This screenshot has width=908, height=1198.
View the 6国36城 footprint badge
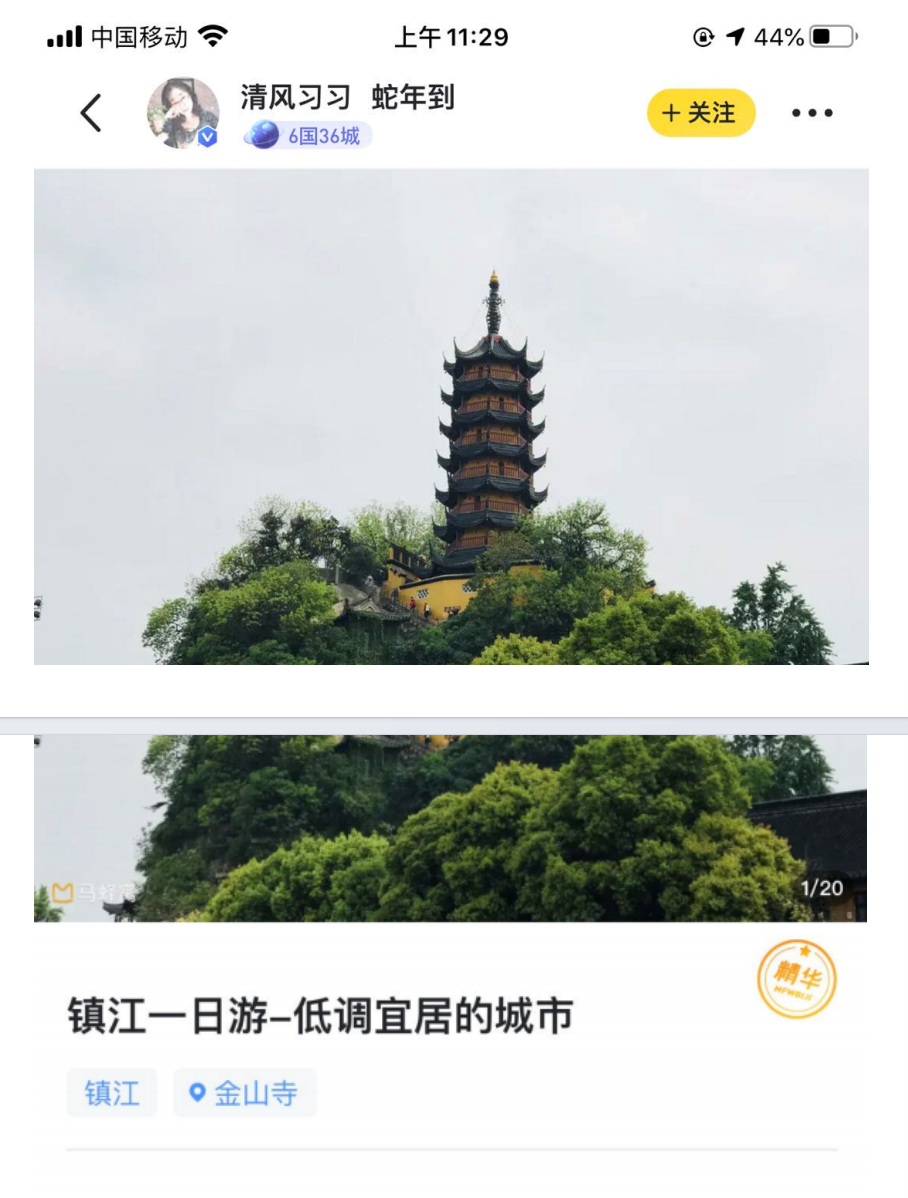pos(308,136)
